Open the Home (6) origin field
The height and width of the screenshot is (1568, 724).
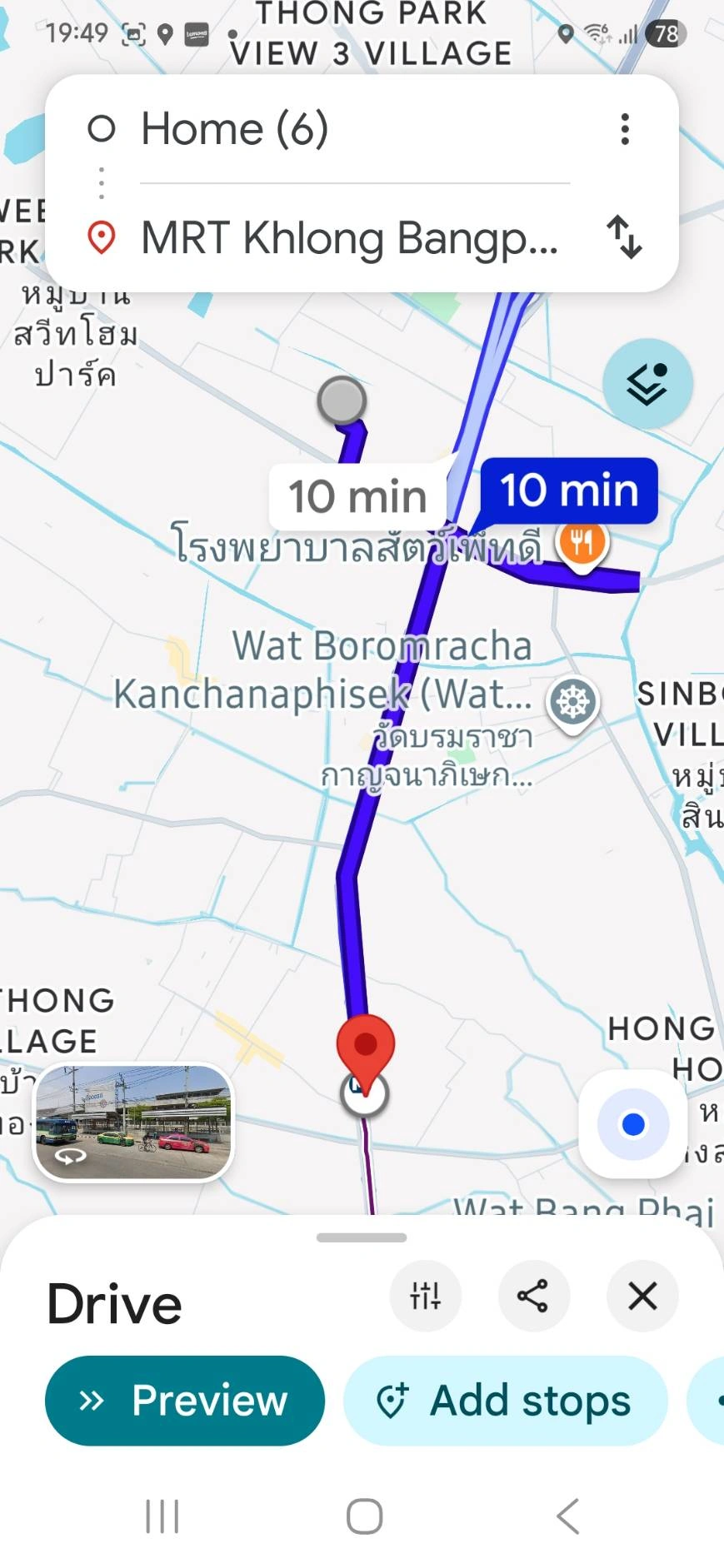click(234, 128)
